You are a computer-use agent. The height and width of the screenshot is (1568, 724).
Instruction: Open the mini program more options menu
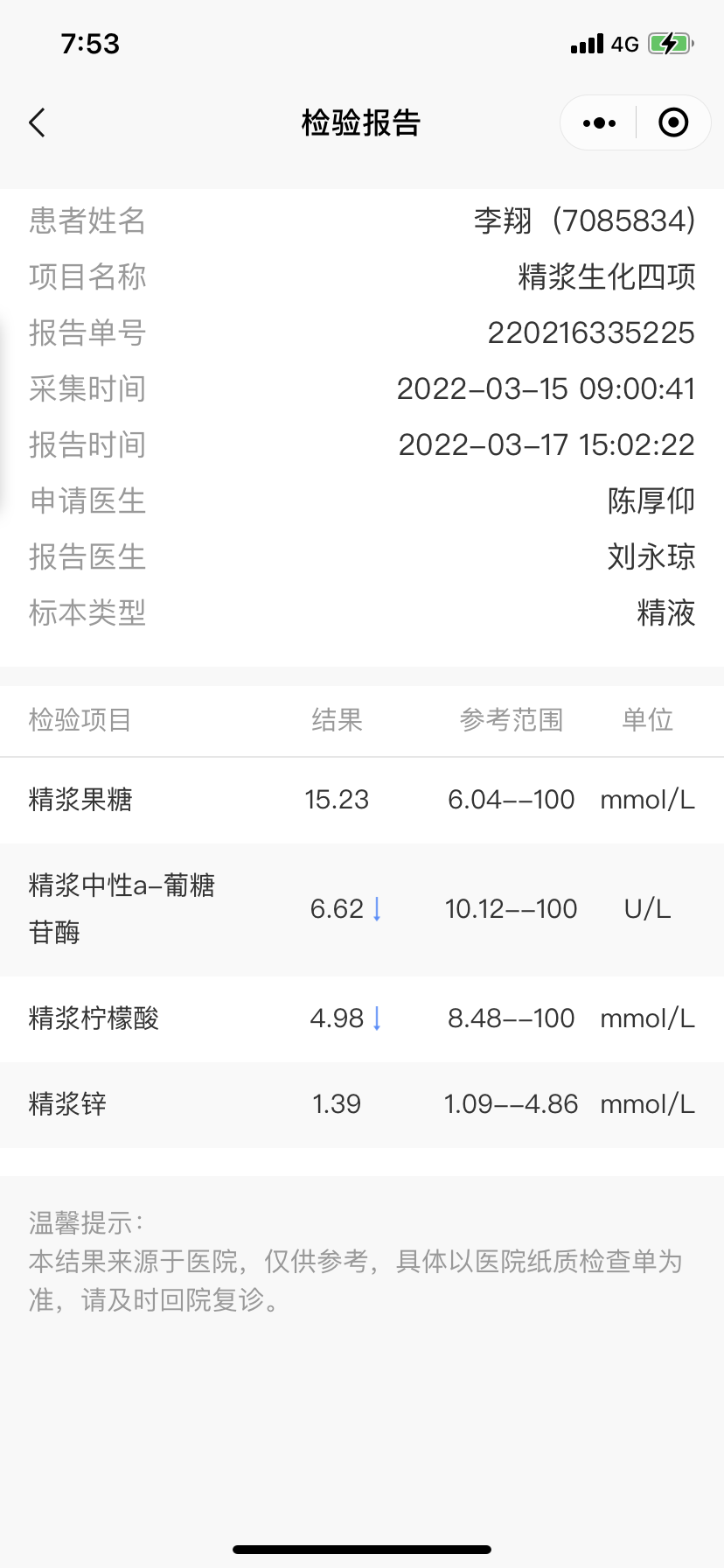point(599,123)
